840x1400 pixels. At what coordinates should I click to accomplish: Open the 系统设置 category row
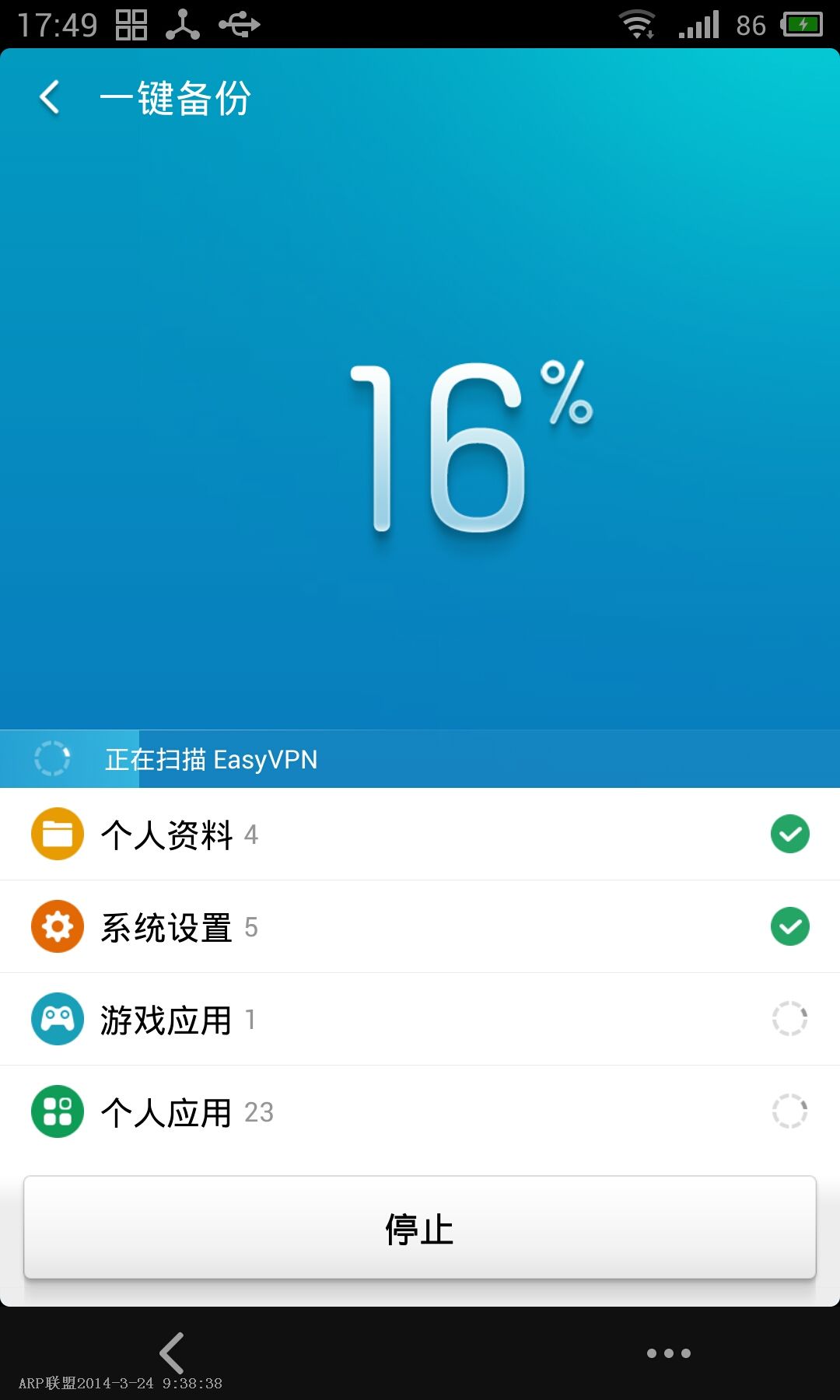[x=420, y=927]
